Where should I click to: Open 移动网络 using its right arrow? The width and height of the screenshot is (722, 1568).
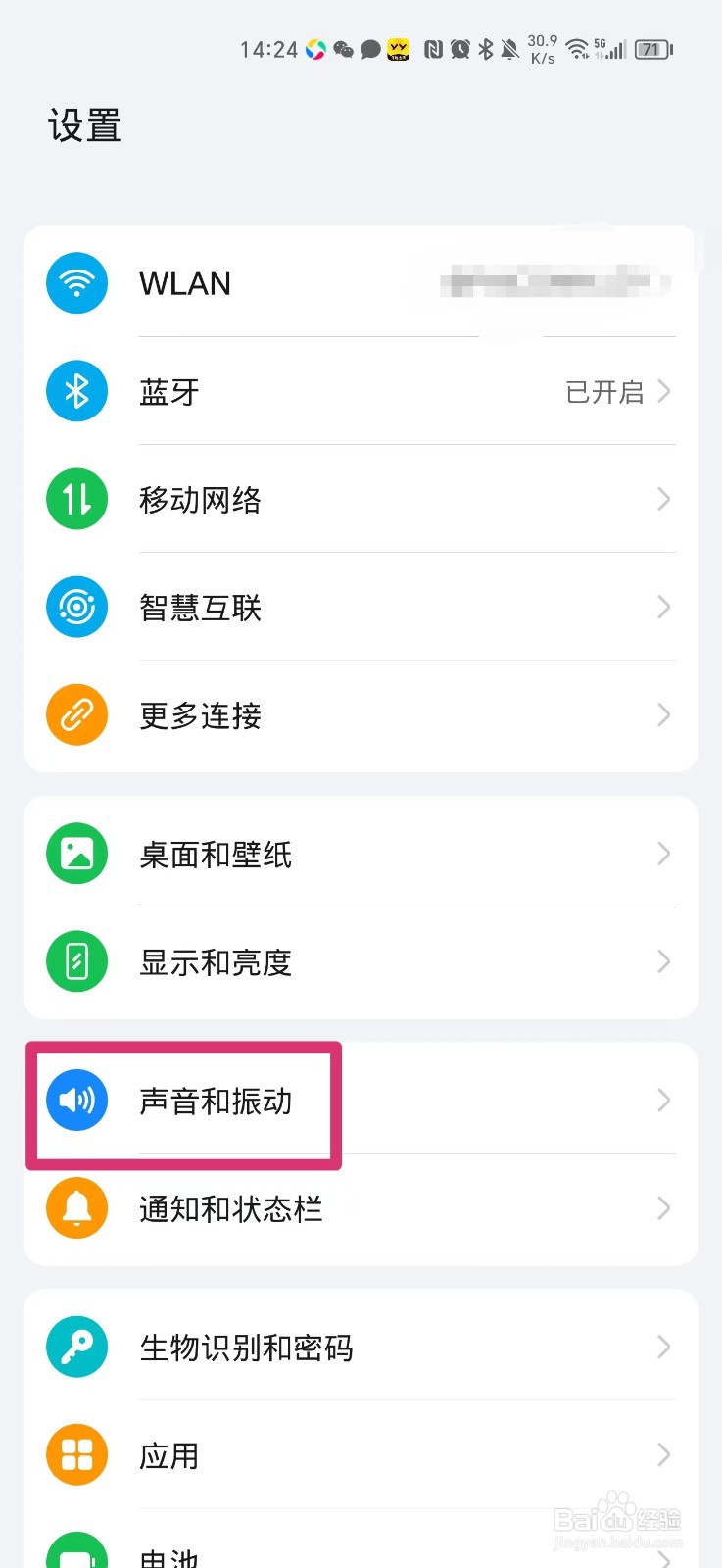[665, 499]
